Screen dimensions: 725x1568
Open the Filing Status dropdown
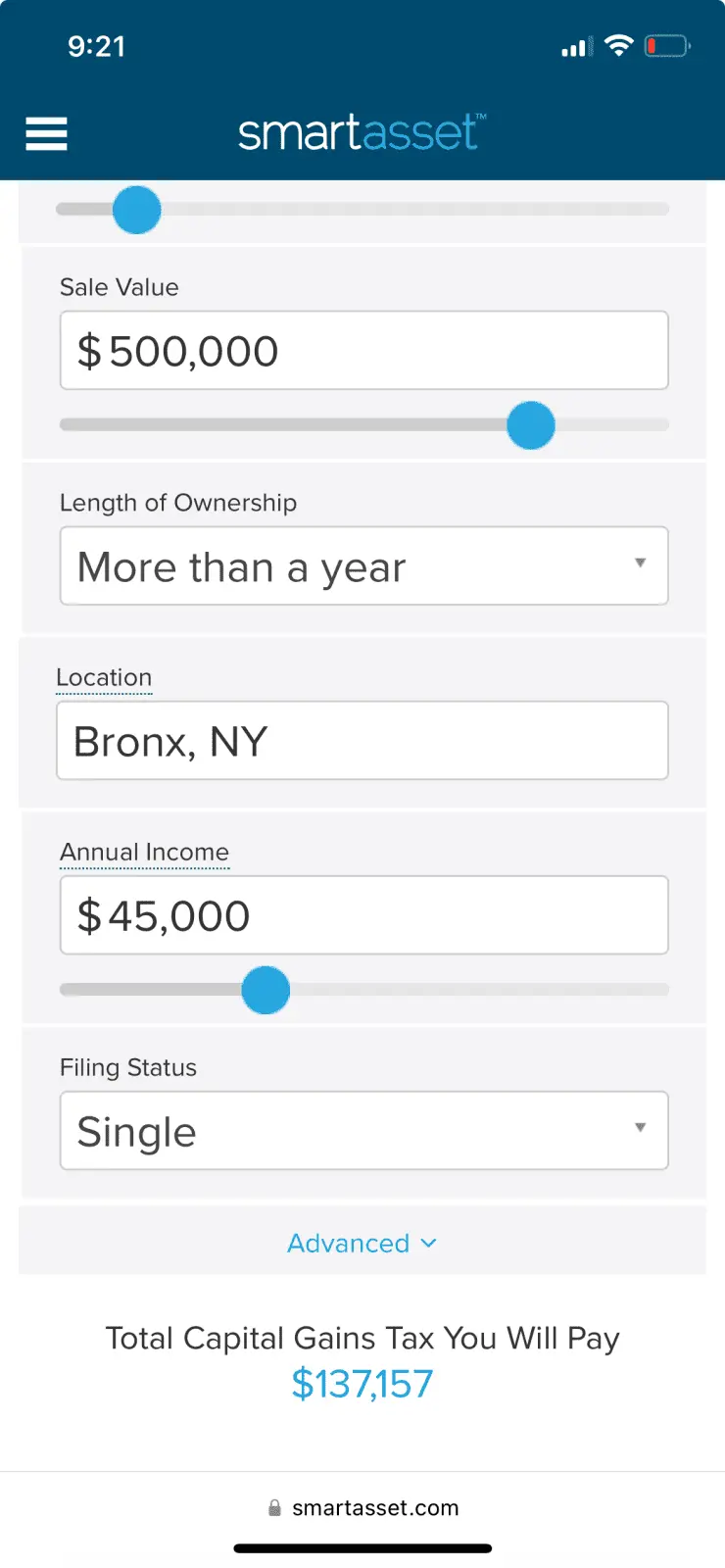pos(363,1131)
